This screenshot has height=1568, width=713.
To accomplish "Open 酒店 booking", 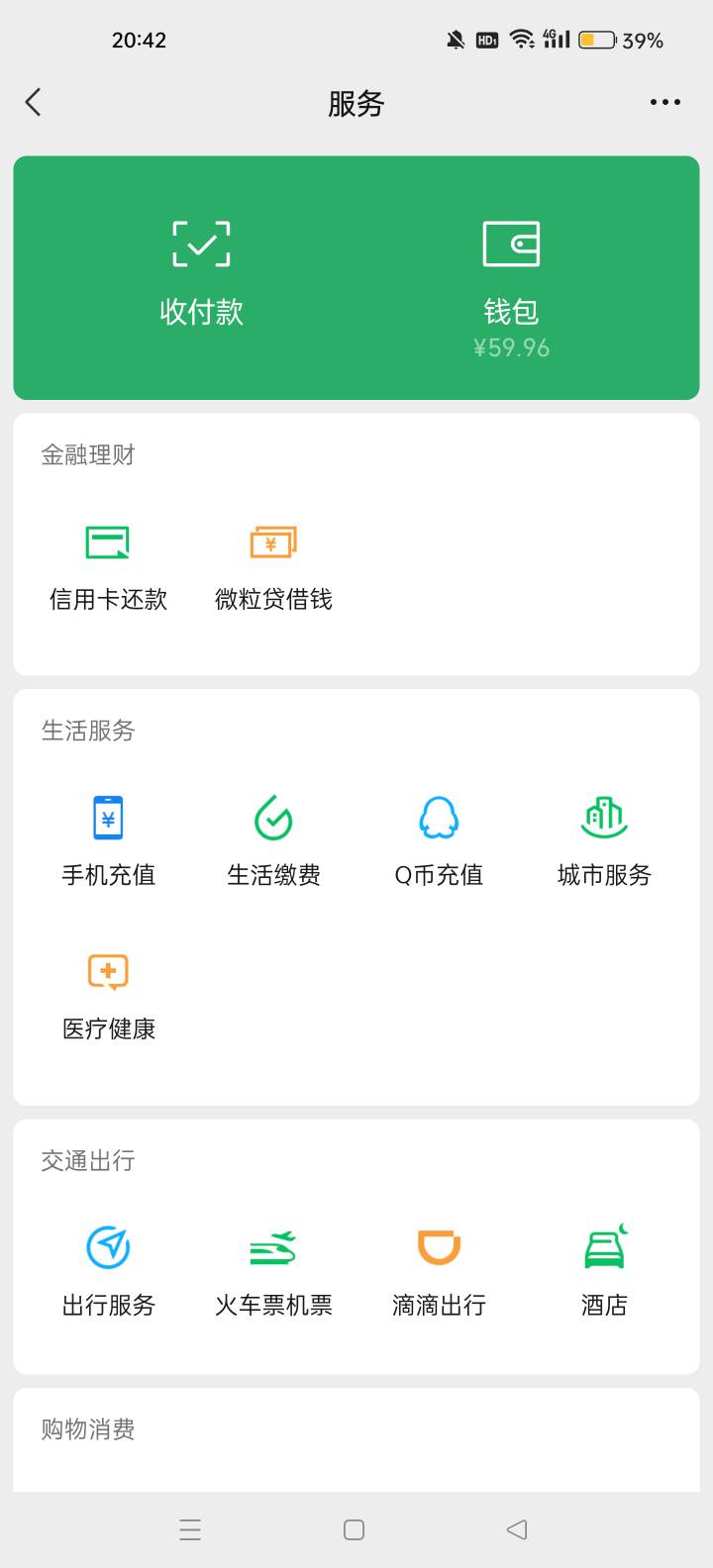I will coord(604,1272).
